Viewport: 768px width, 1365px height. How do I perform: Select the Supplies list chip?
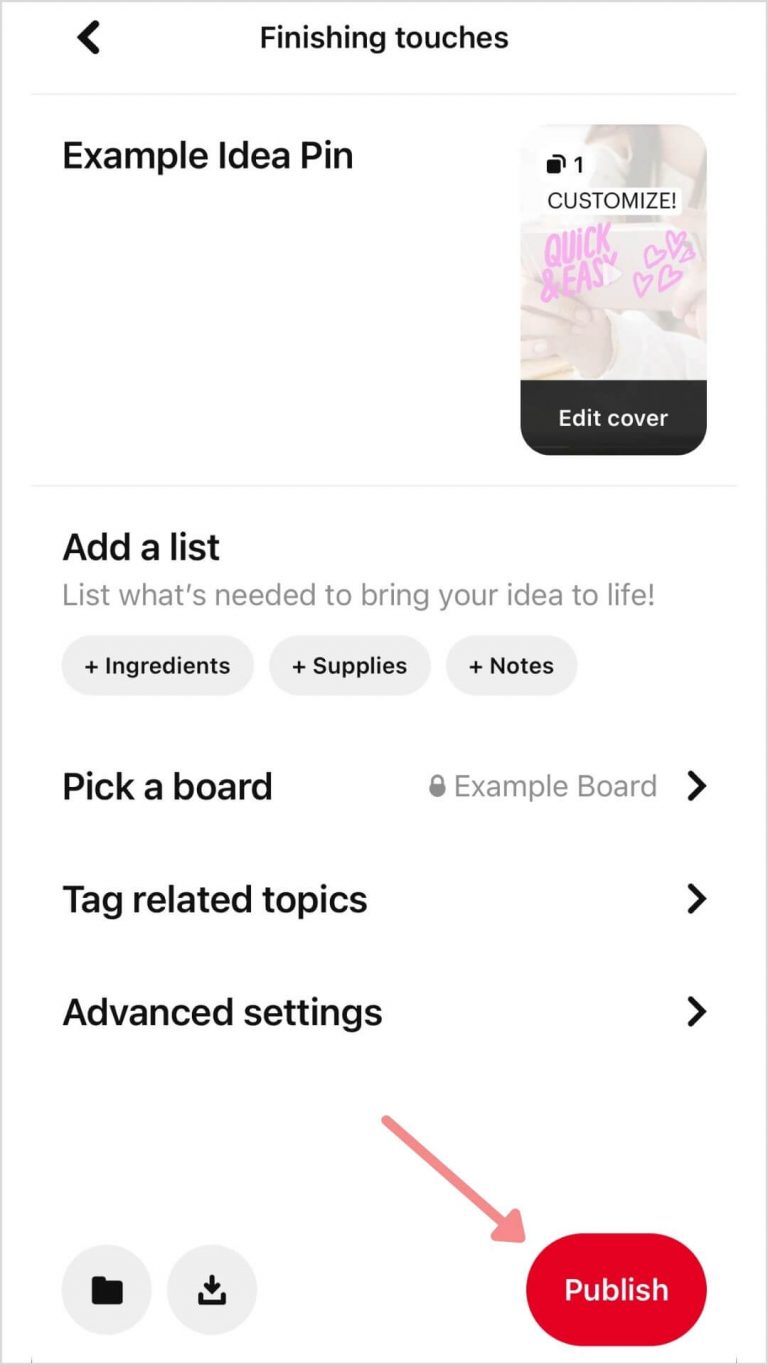tap(349, 665)
